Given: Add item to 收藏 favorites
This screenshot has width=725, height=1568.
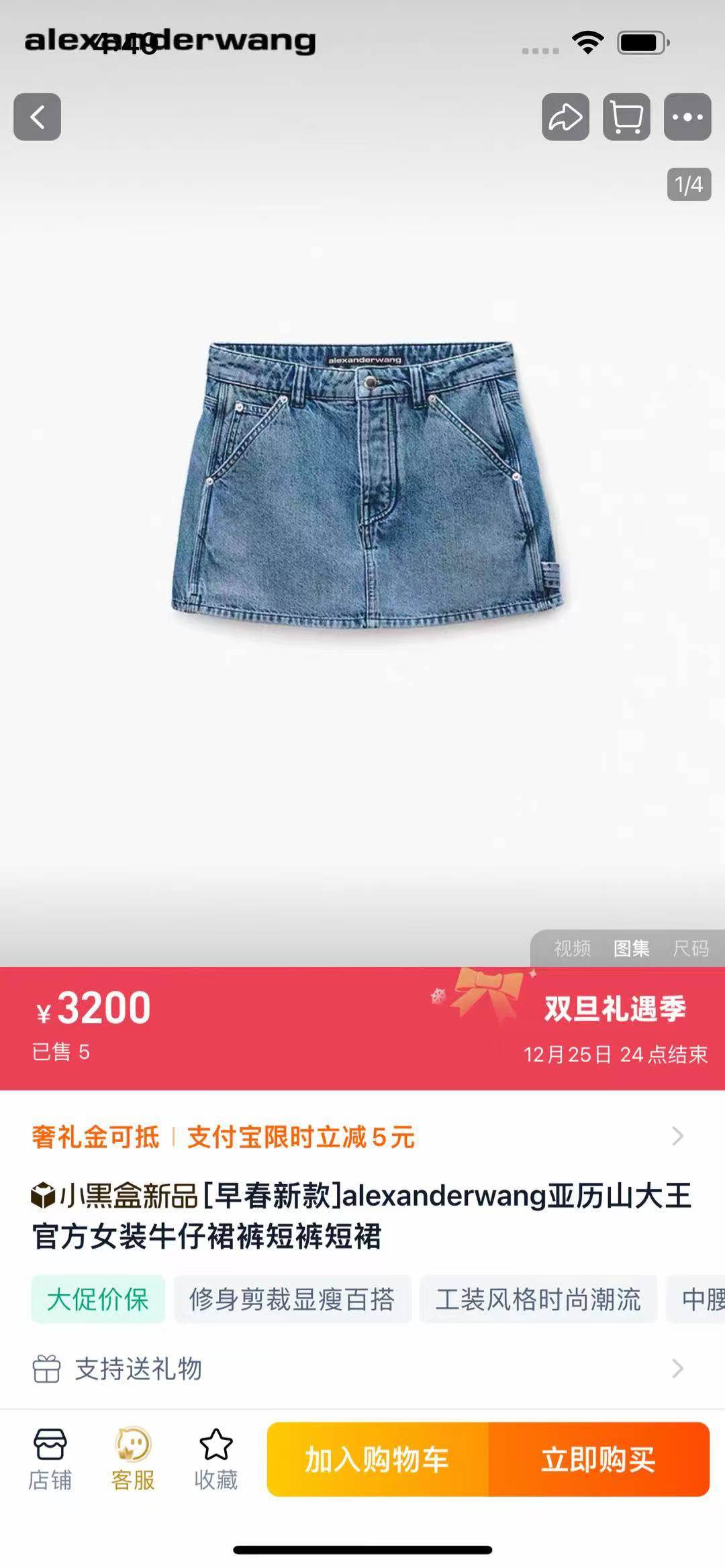Looking at the screenshot, I should pos(216,1459).
